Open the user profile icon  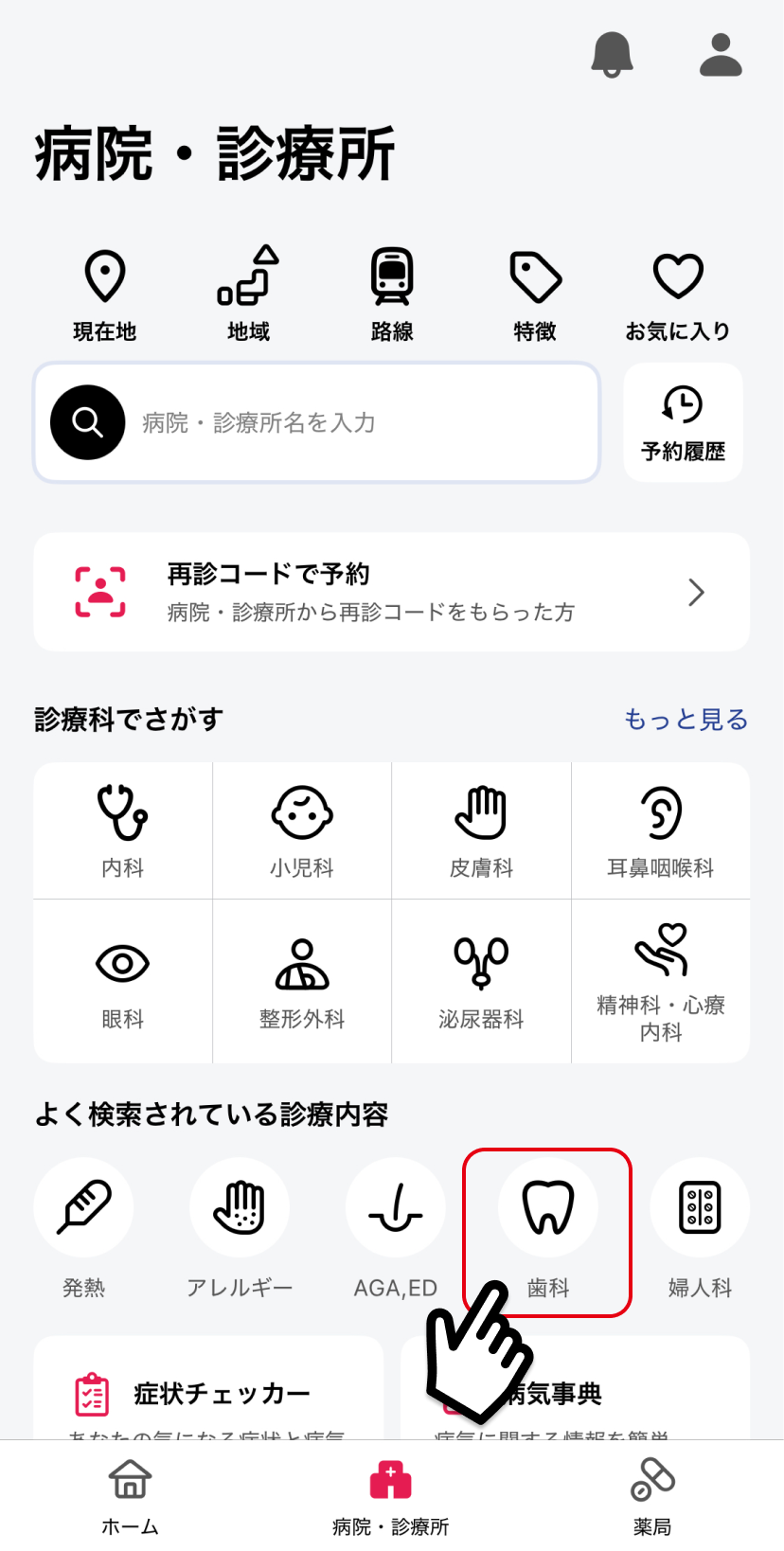click(x=721, y=54)
